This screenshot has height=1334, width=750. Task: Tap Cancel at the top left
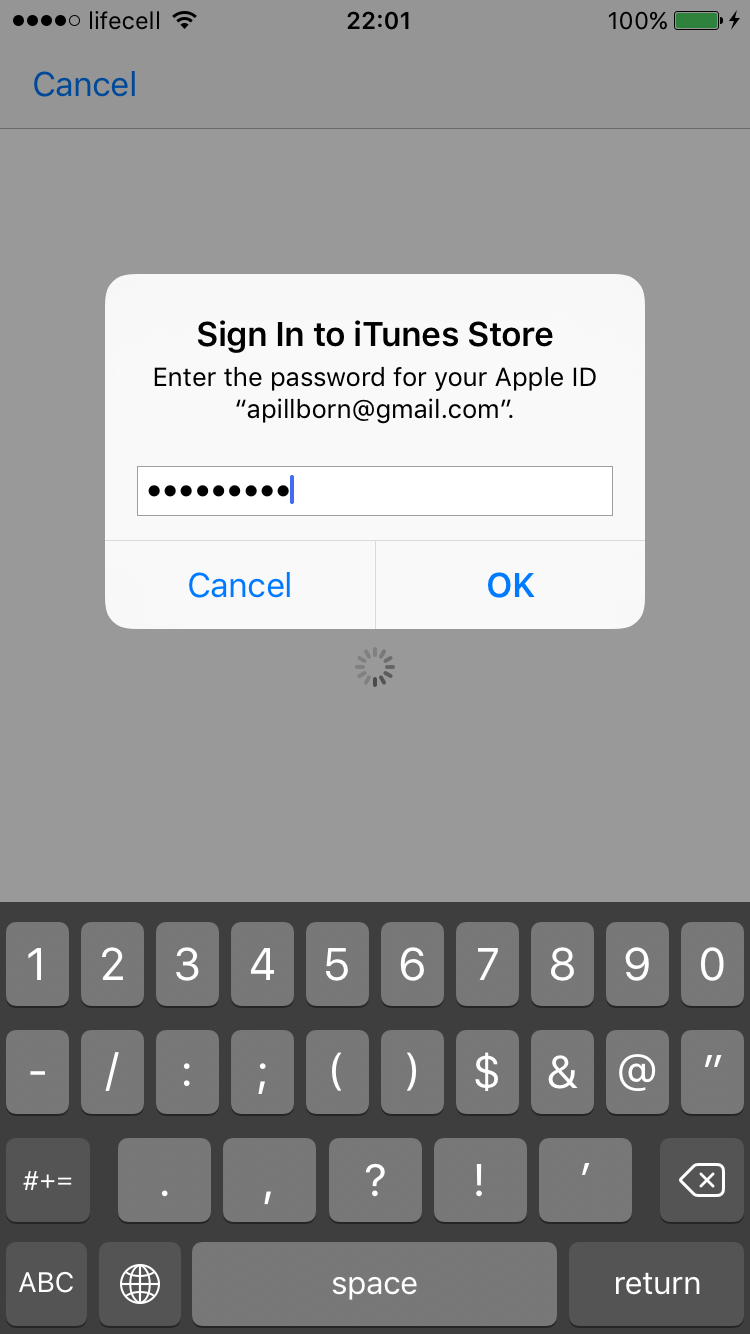[84, 84]
